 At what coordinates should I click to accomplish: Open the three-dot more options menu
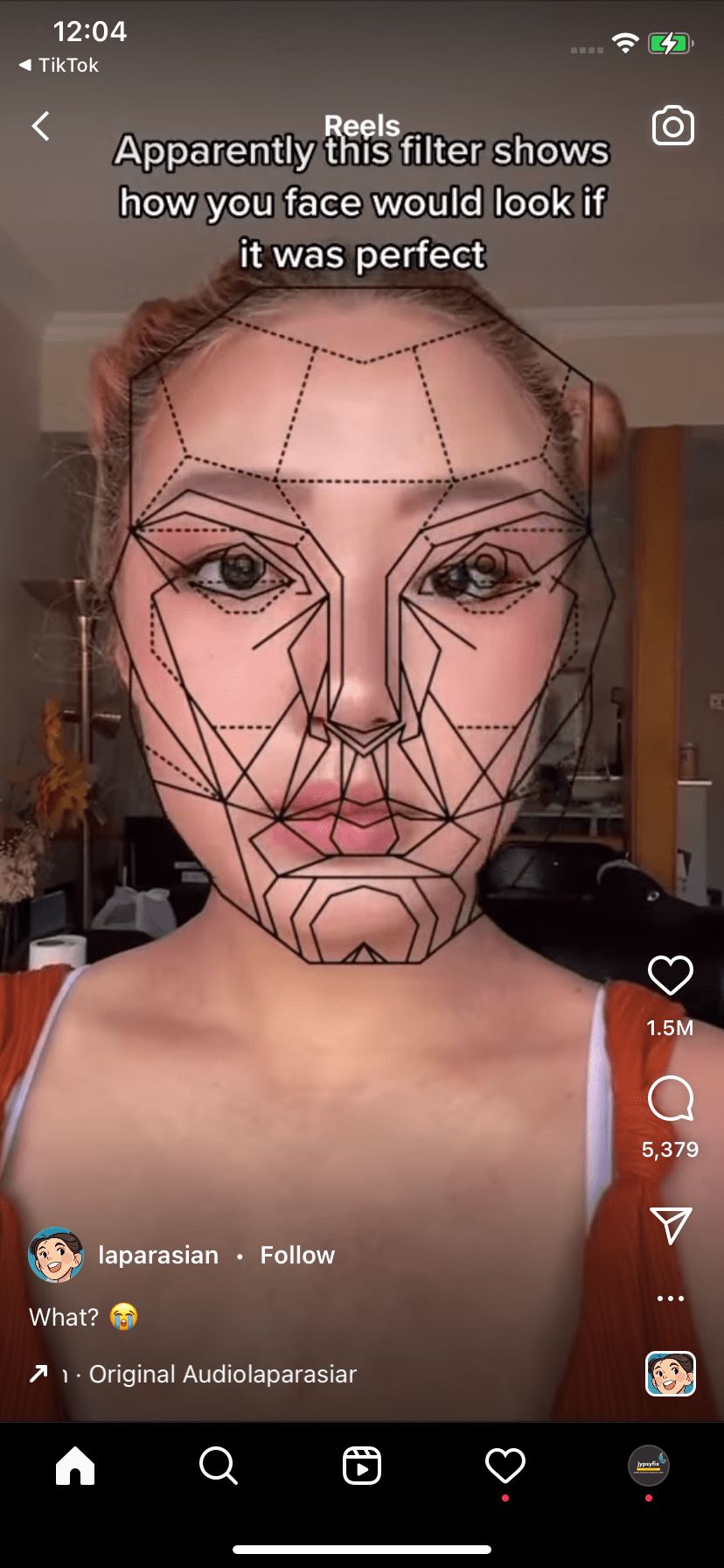coord(670,1298)
